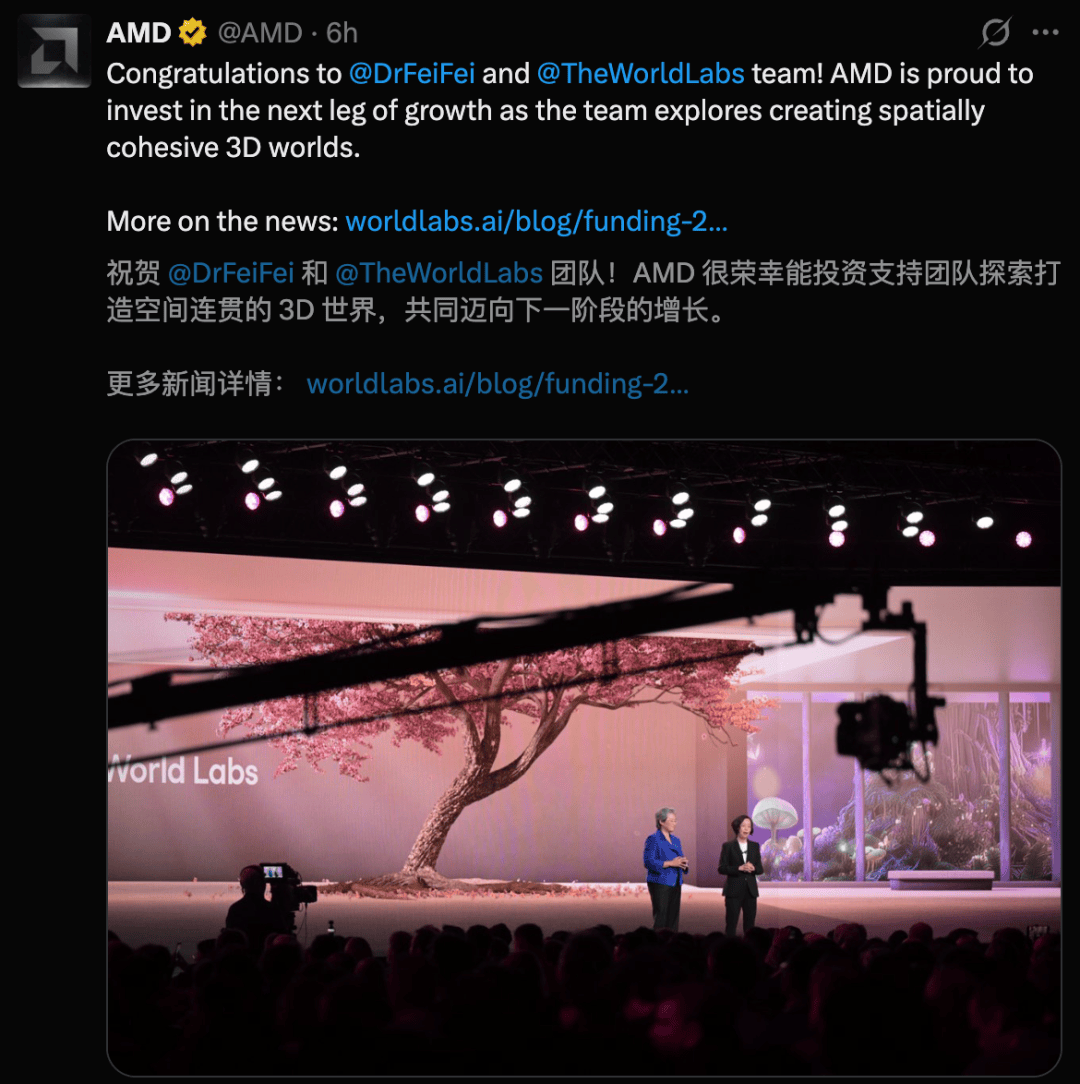Open the post's overflow menu

tap(1045, 33)
